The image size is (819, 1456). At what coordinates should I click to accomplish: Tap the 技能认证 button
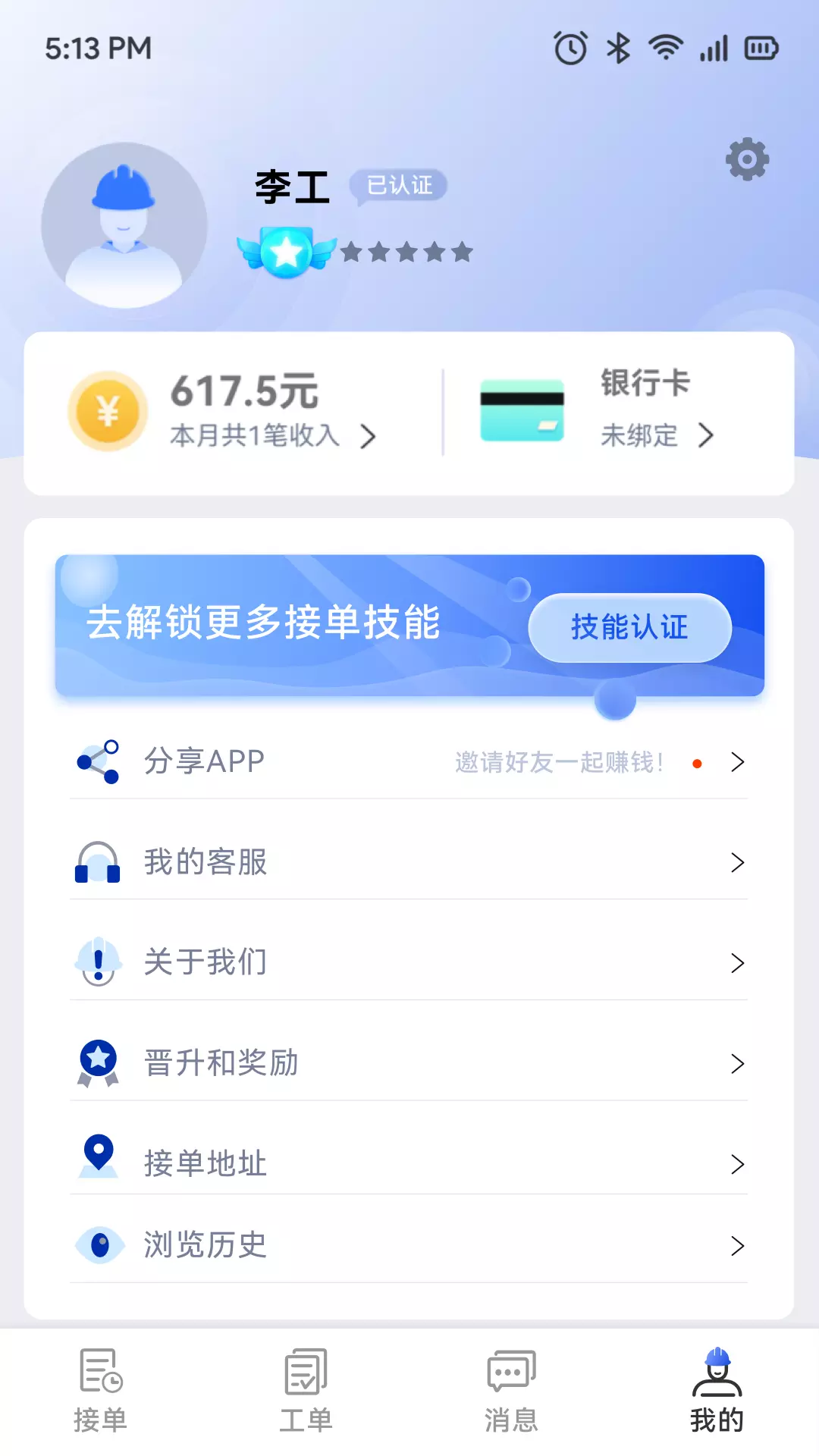629,627
